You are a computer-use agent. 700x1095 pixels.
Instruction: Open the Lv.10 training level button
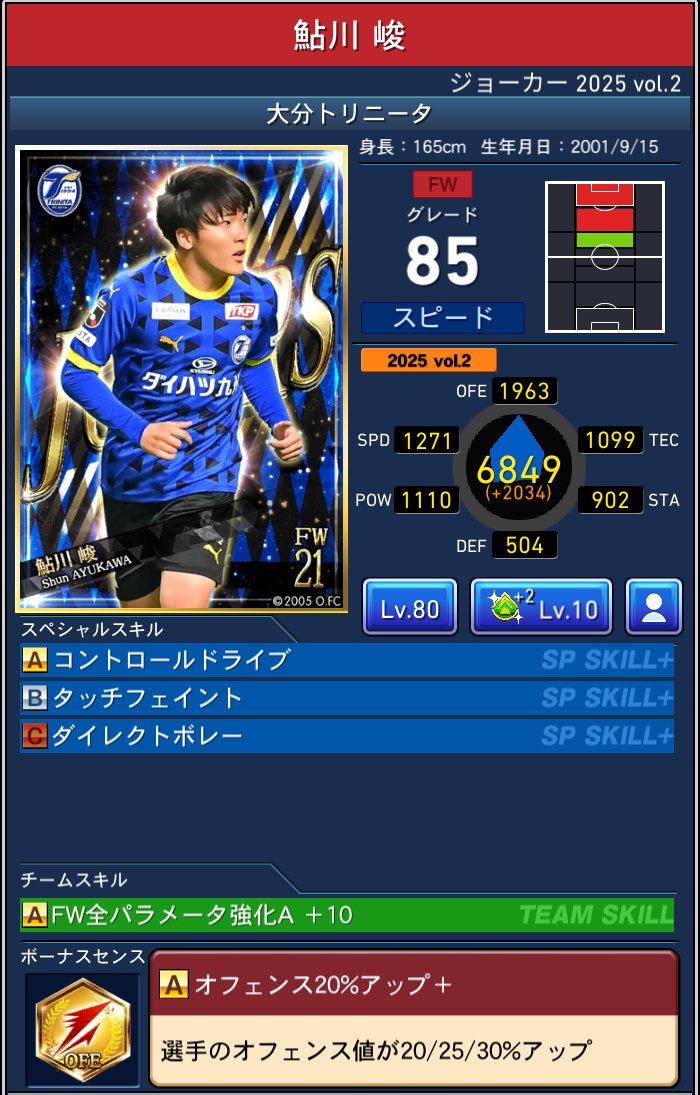pyautogui.click(x=541, y=607)
